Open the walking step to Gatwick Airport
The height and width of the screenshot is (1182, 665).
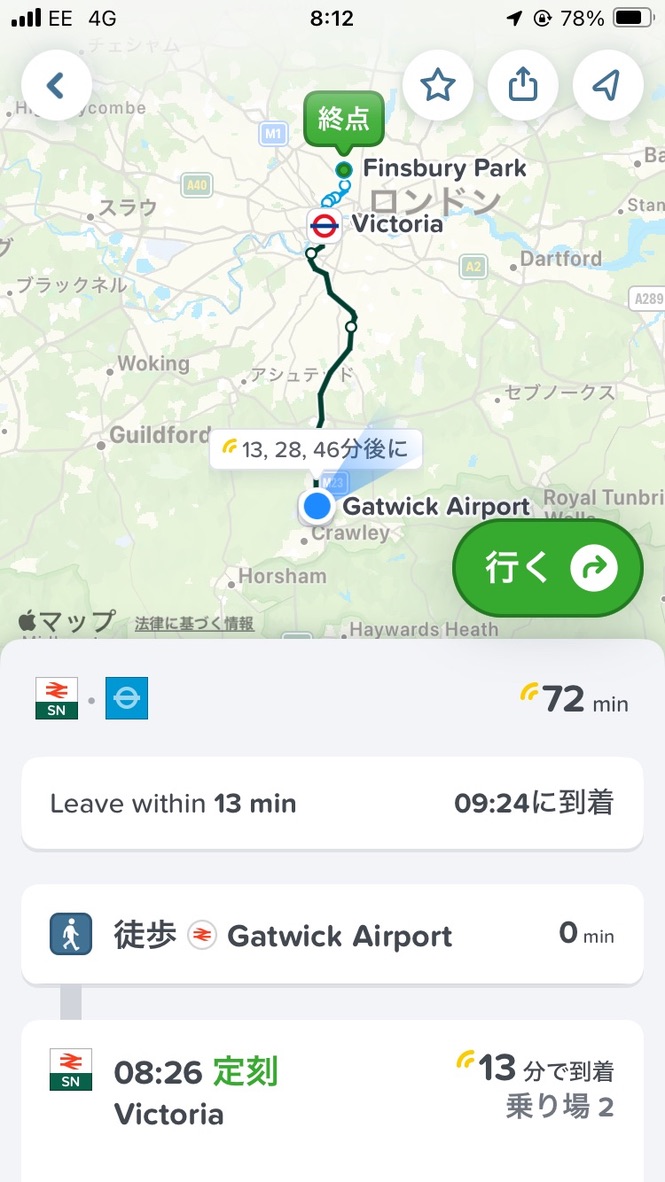tap(332, 935)
